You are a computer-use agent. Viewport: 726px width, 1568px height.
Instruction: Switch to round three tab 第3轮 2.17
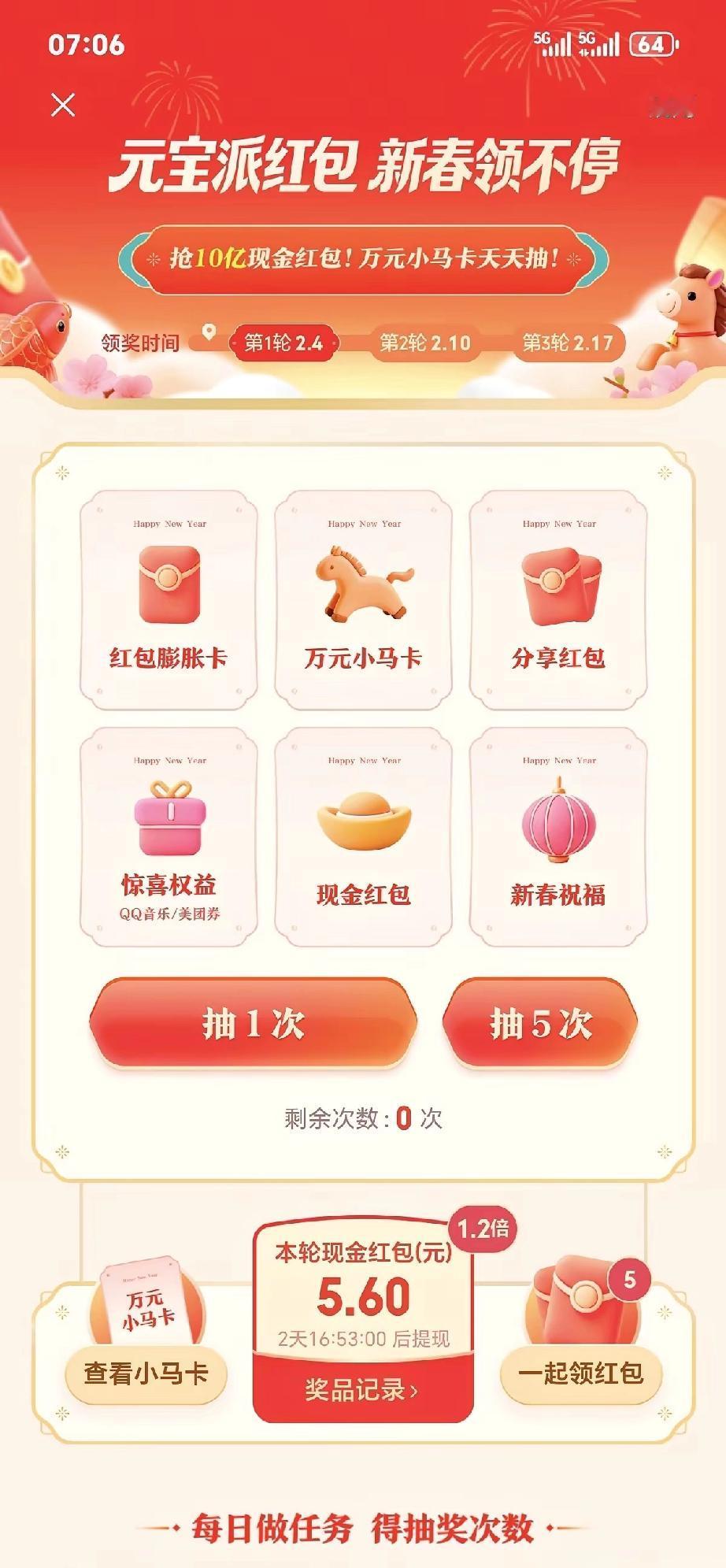pos(567,344)
